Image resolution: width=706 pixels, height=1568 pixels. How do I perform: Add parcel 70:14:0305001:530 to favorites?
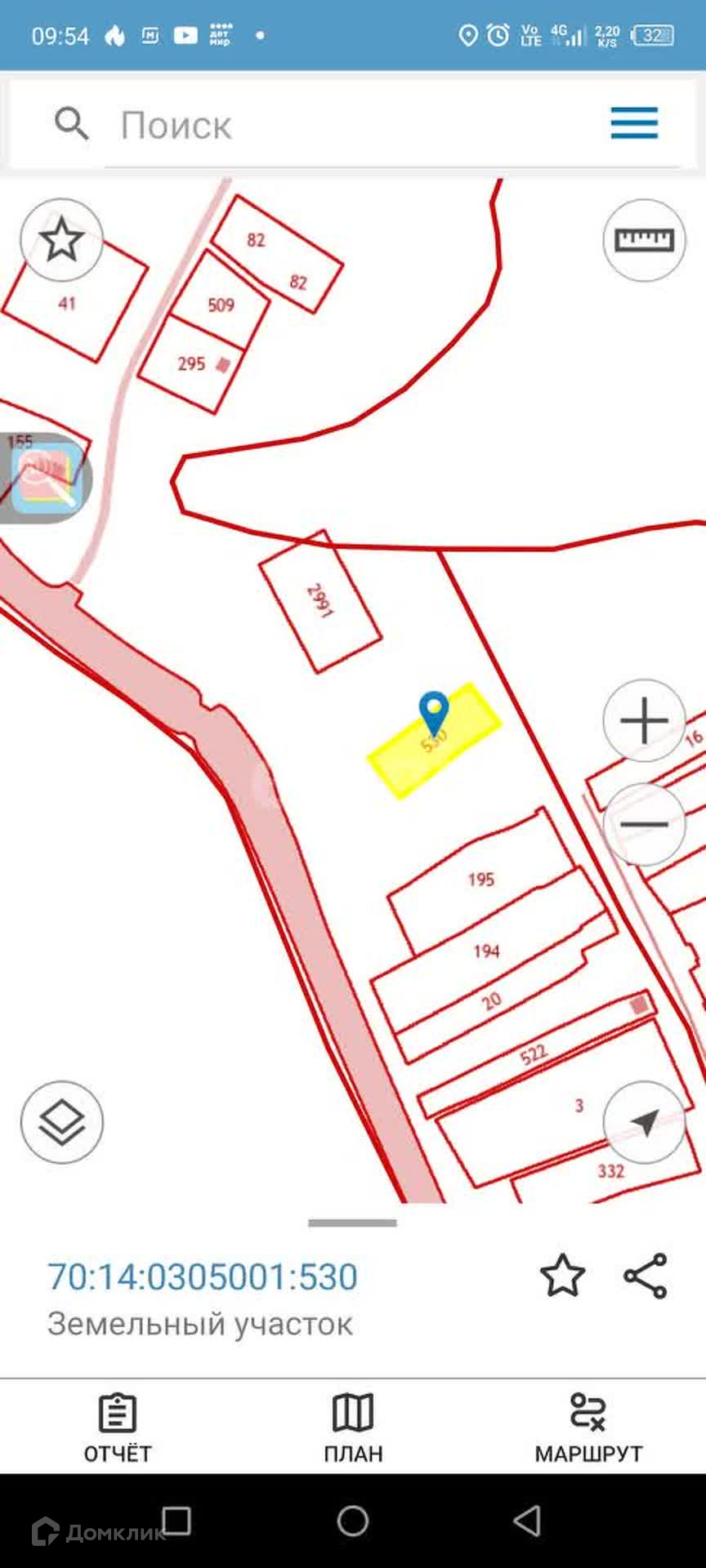pos(562,1276)
